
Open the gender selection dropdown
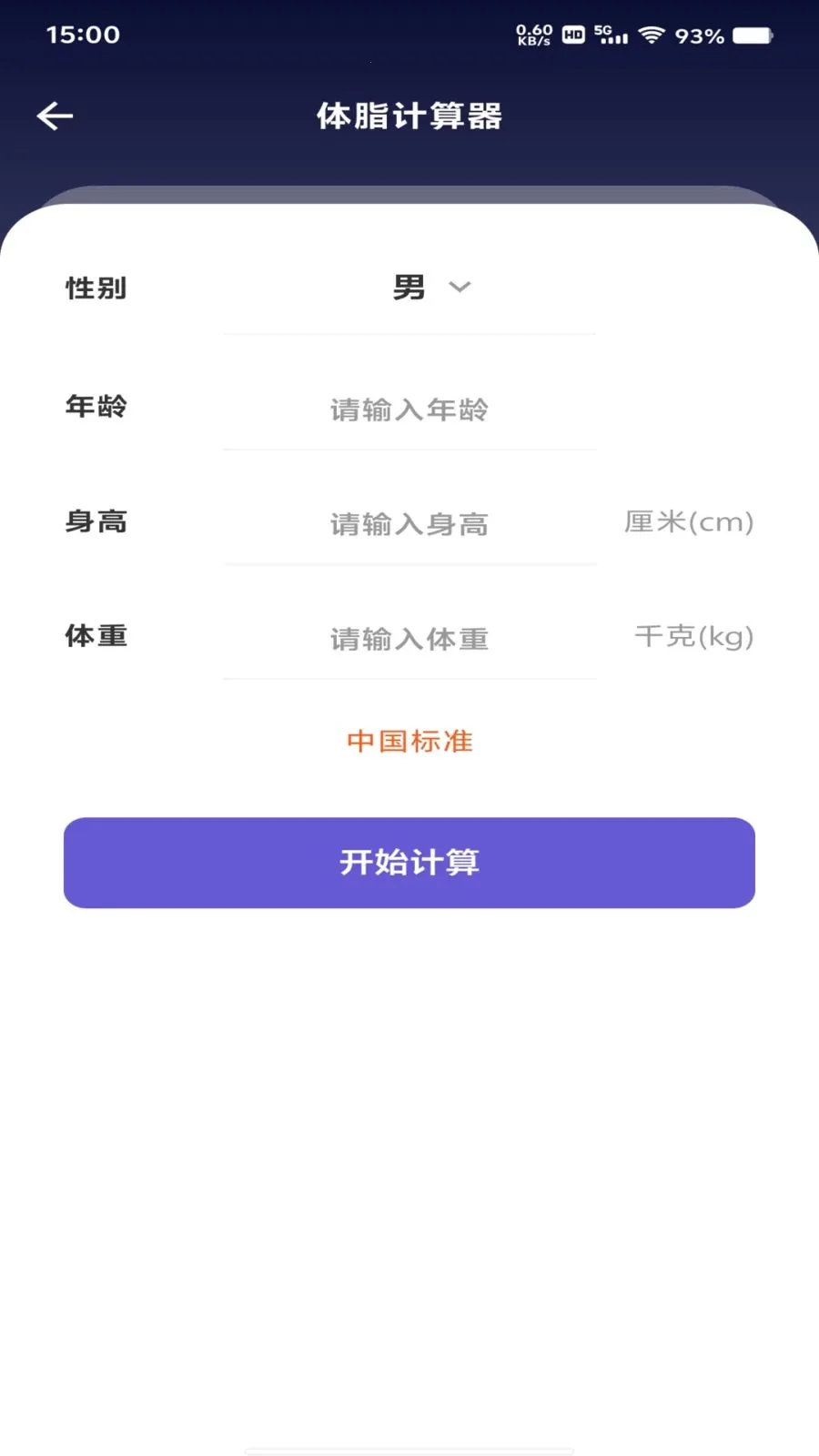point(428,287)
